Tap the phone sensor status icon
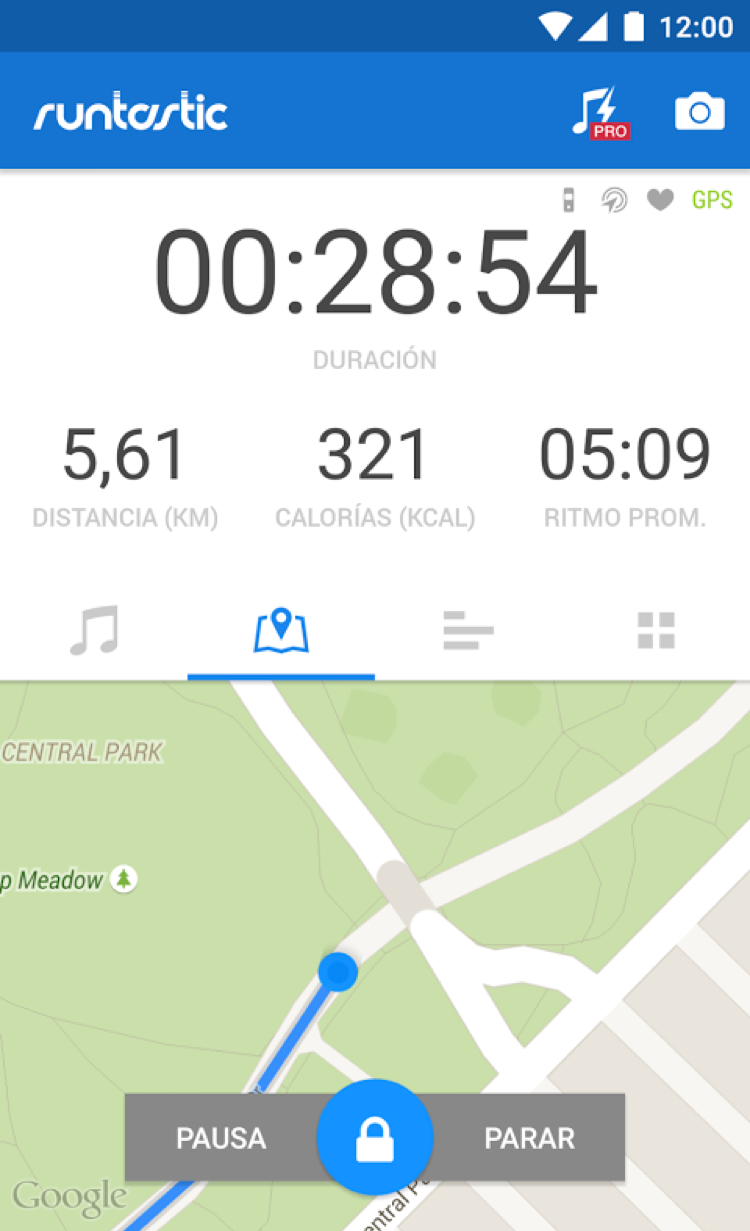The height and width of the screenshot is (1231, 750). (x=568, y=200)
